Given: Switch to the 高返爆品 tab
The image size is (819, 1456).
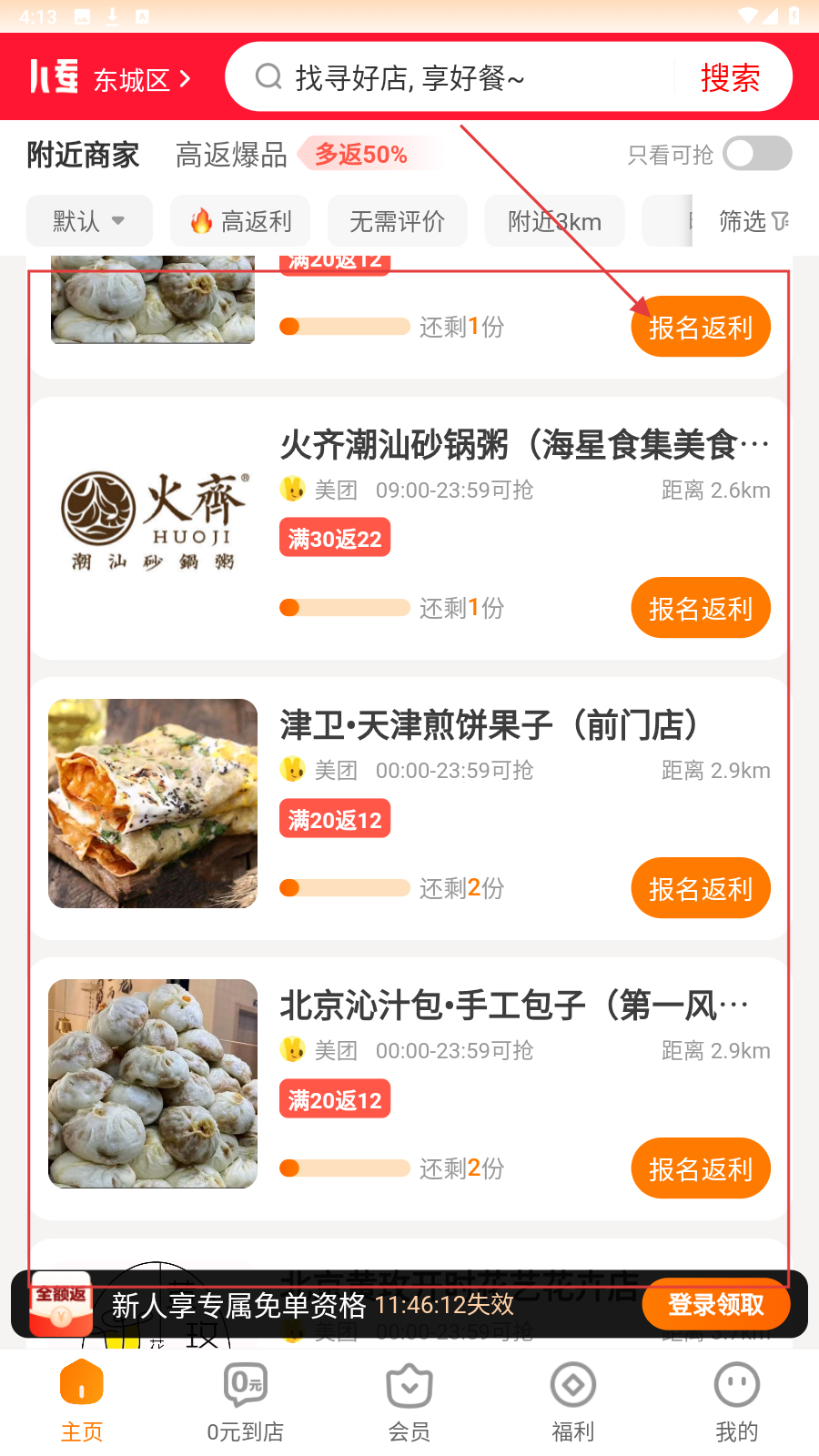Looking at the screenshot, I should [231, 155].
